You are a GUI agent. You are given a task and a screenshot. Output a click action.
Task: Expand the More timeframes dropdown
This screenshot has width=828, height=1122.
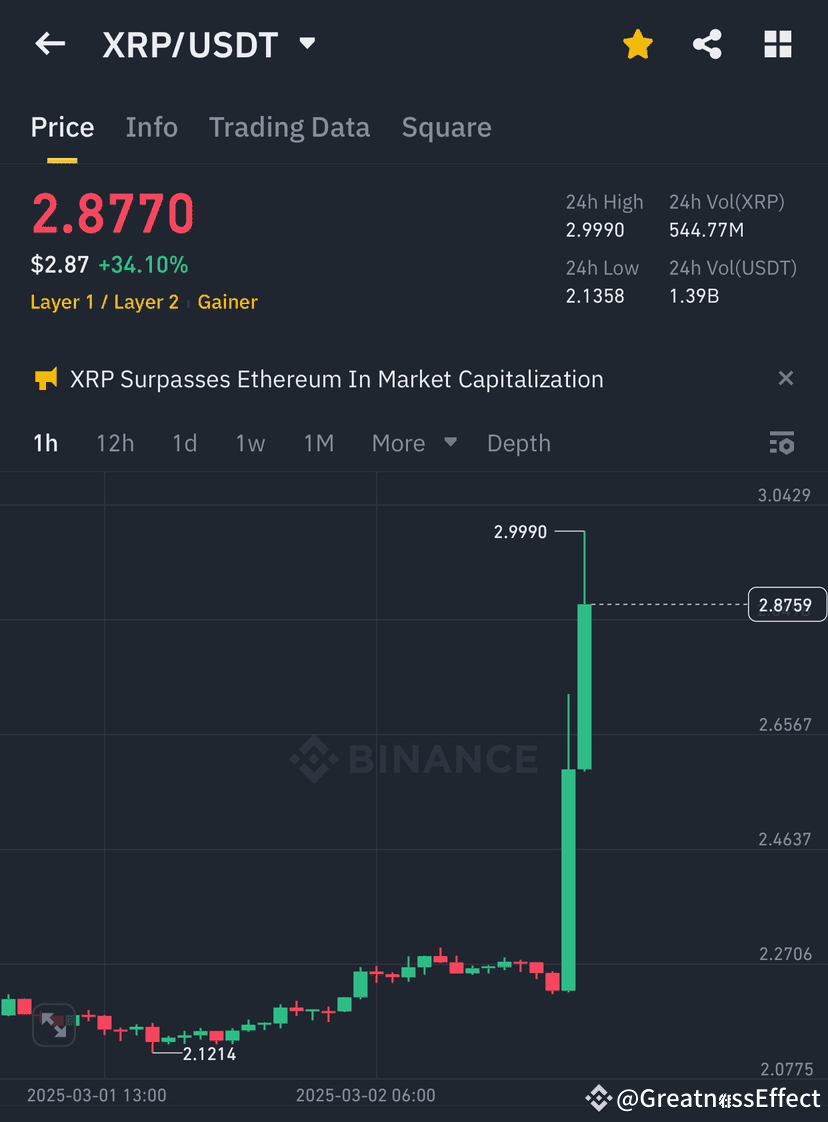(x=414, y=442)
